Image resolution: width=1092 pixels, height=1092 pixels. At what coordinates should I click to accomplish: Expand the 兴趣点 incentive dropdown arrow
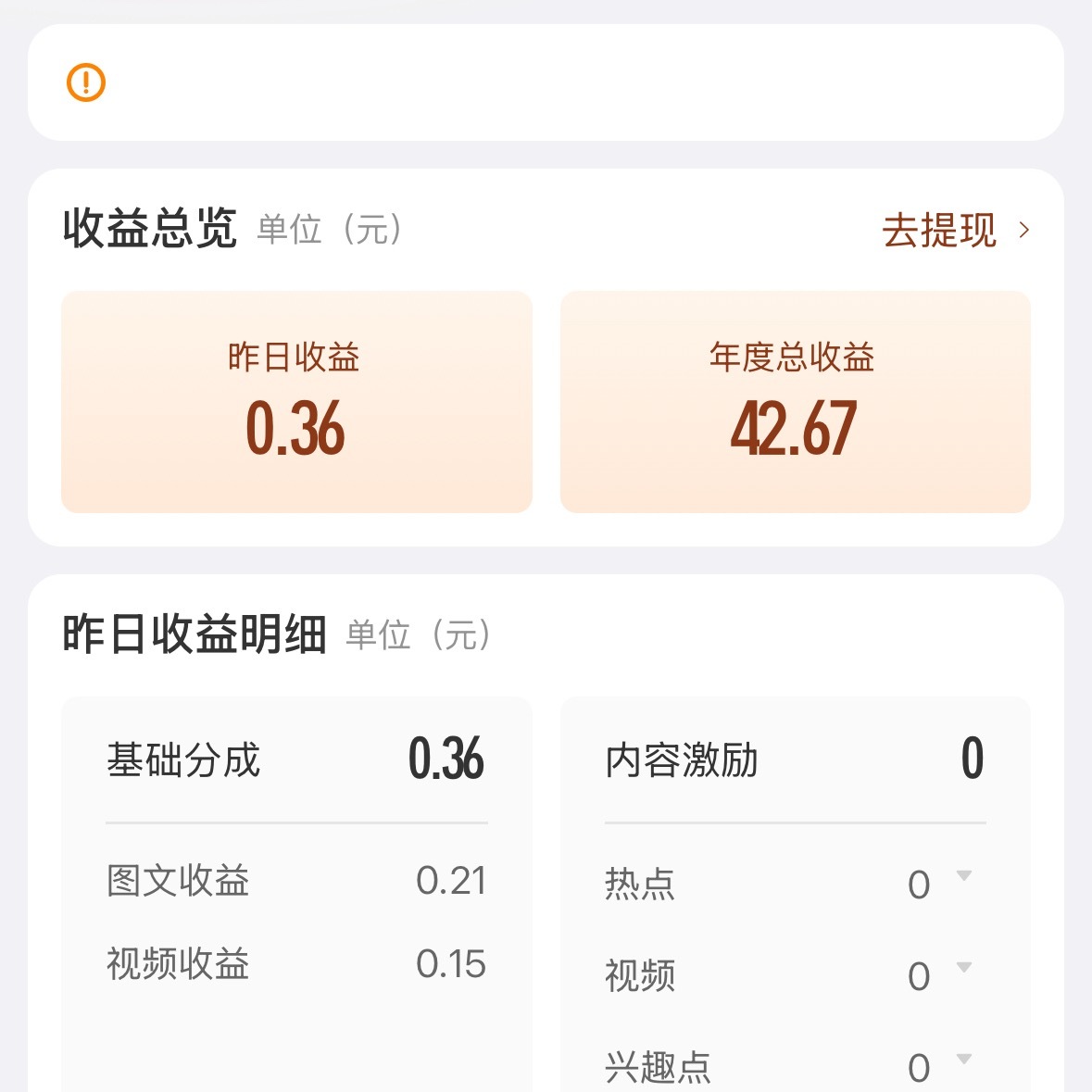click(x=964, y=1060)
